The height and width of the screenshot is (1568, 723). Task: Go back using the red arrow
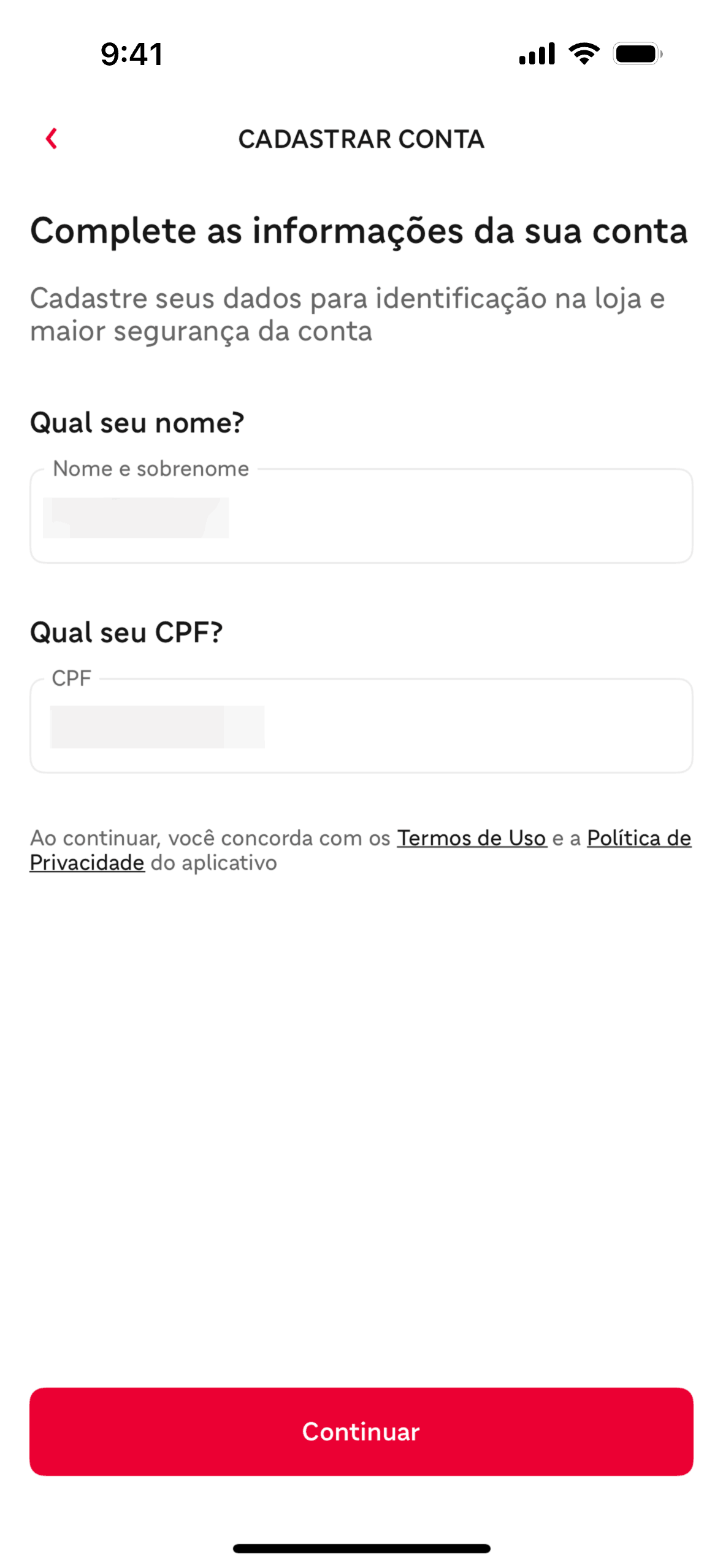(52, 139)
